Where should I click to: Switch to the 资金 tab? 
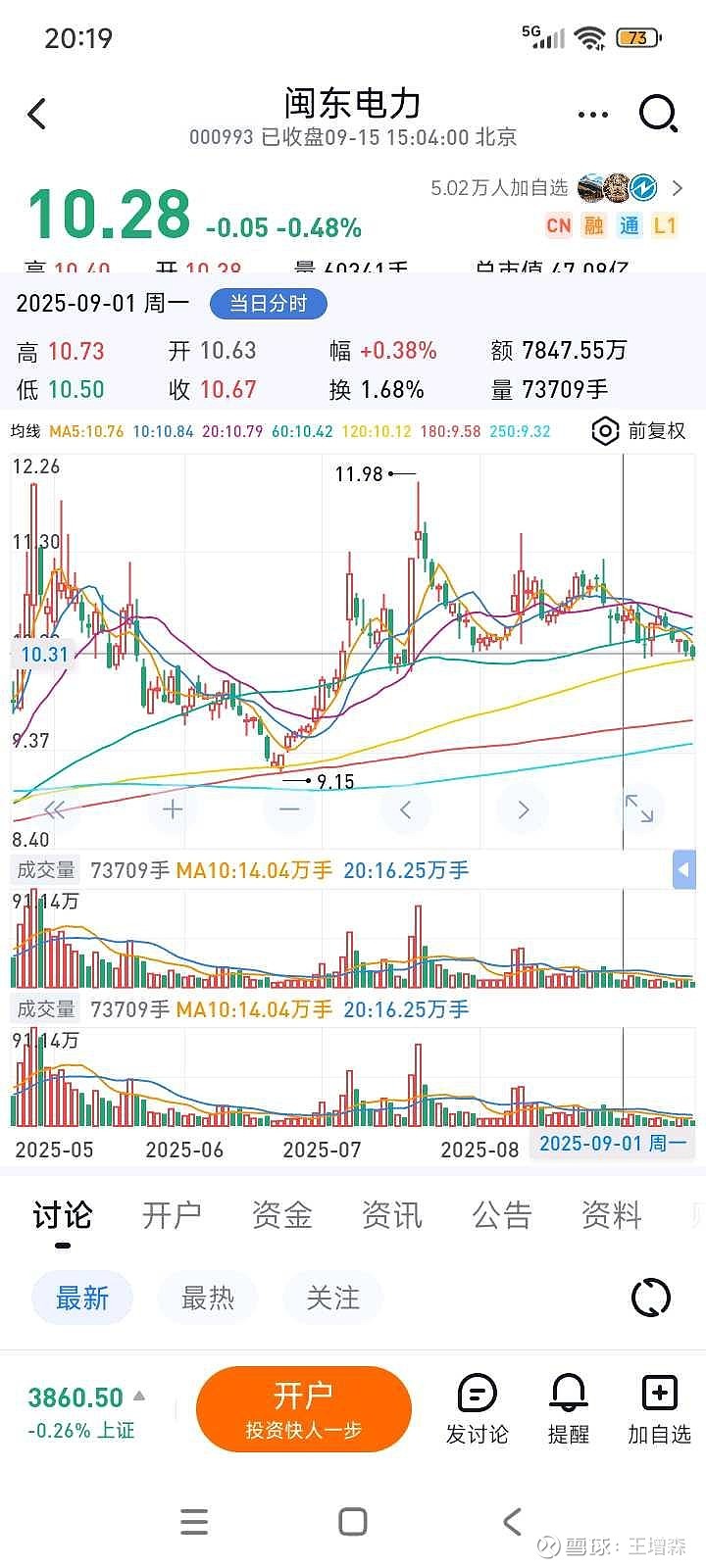281,1215
